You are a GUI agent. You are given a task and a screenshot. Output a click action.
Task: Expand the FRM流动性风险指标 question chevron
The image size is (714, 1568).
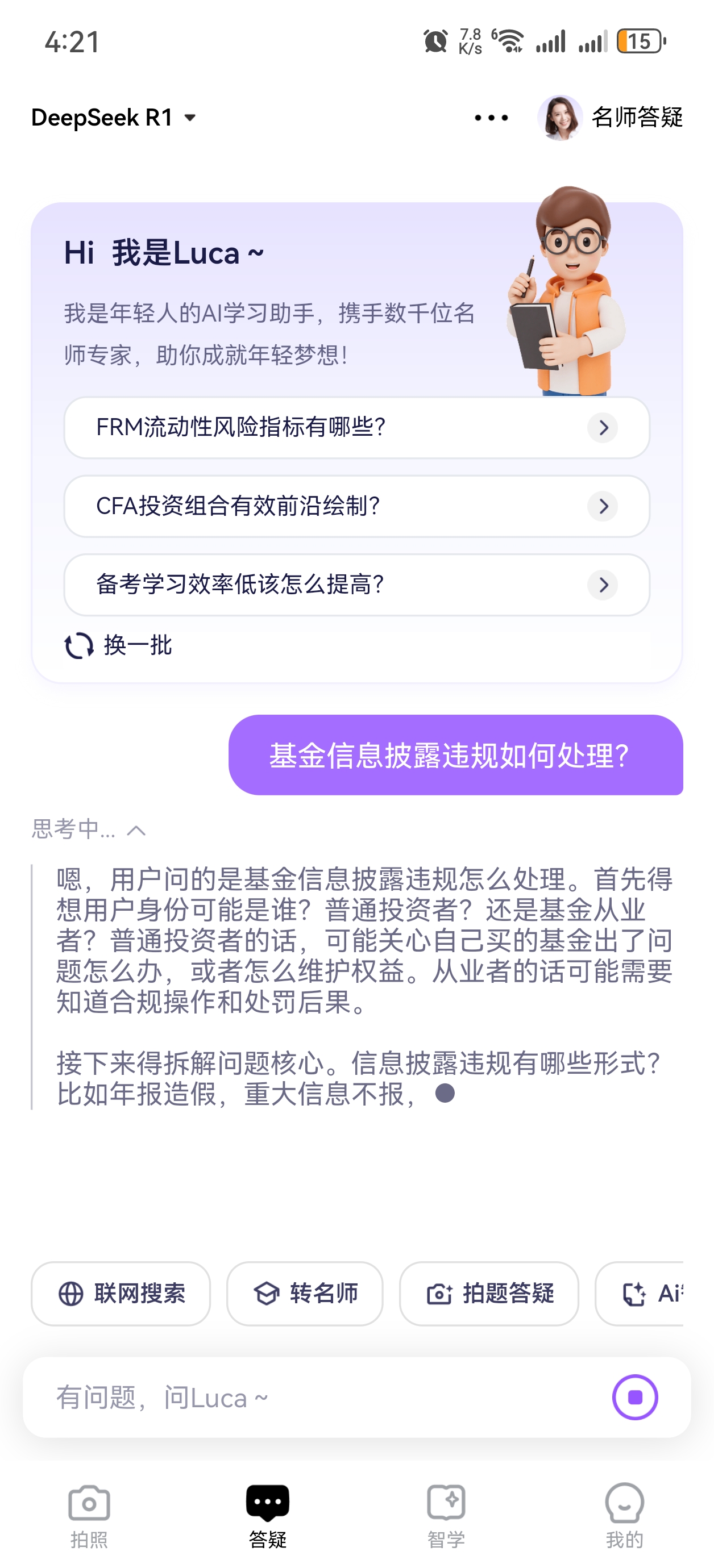603,428
